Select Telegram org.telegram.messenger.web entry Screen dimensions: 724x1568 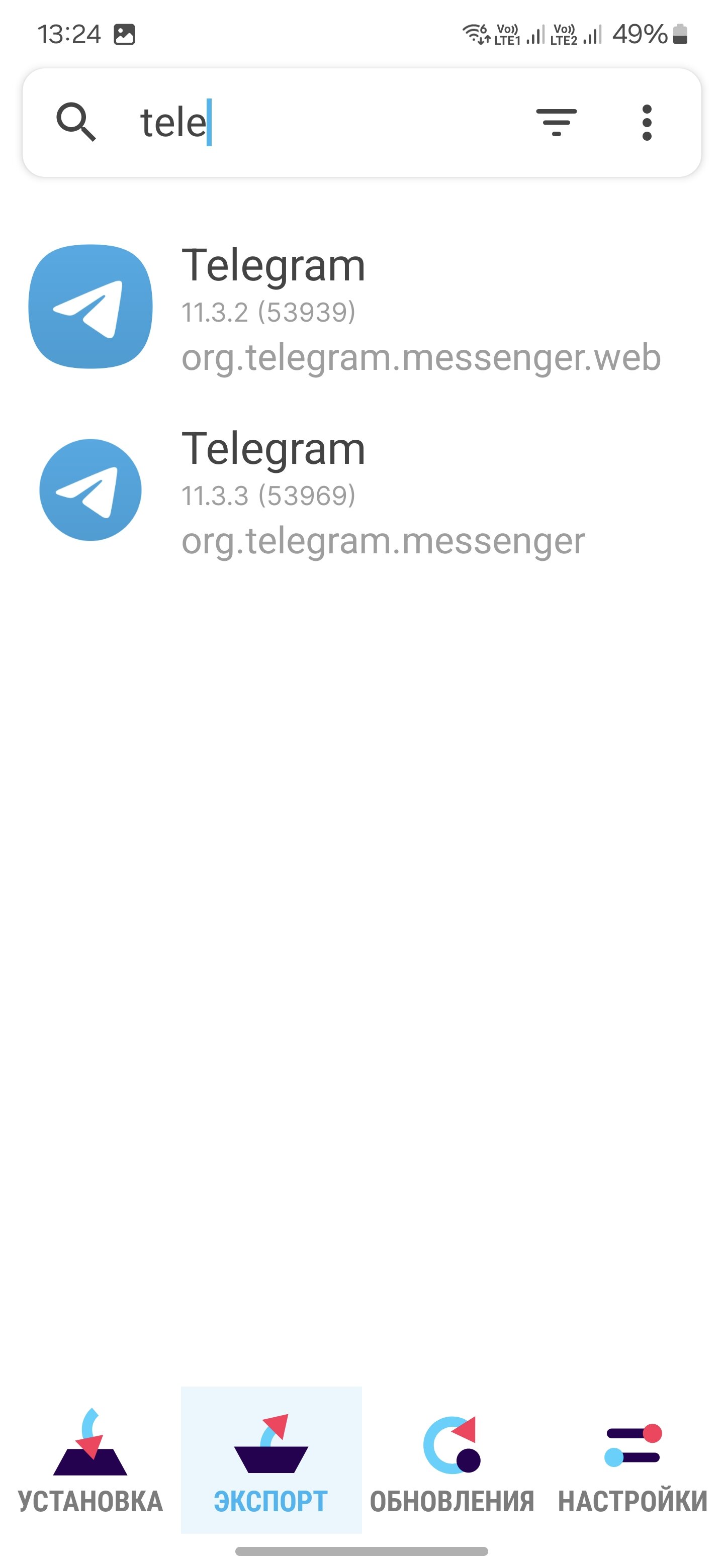(x=361, y=308)
